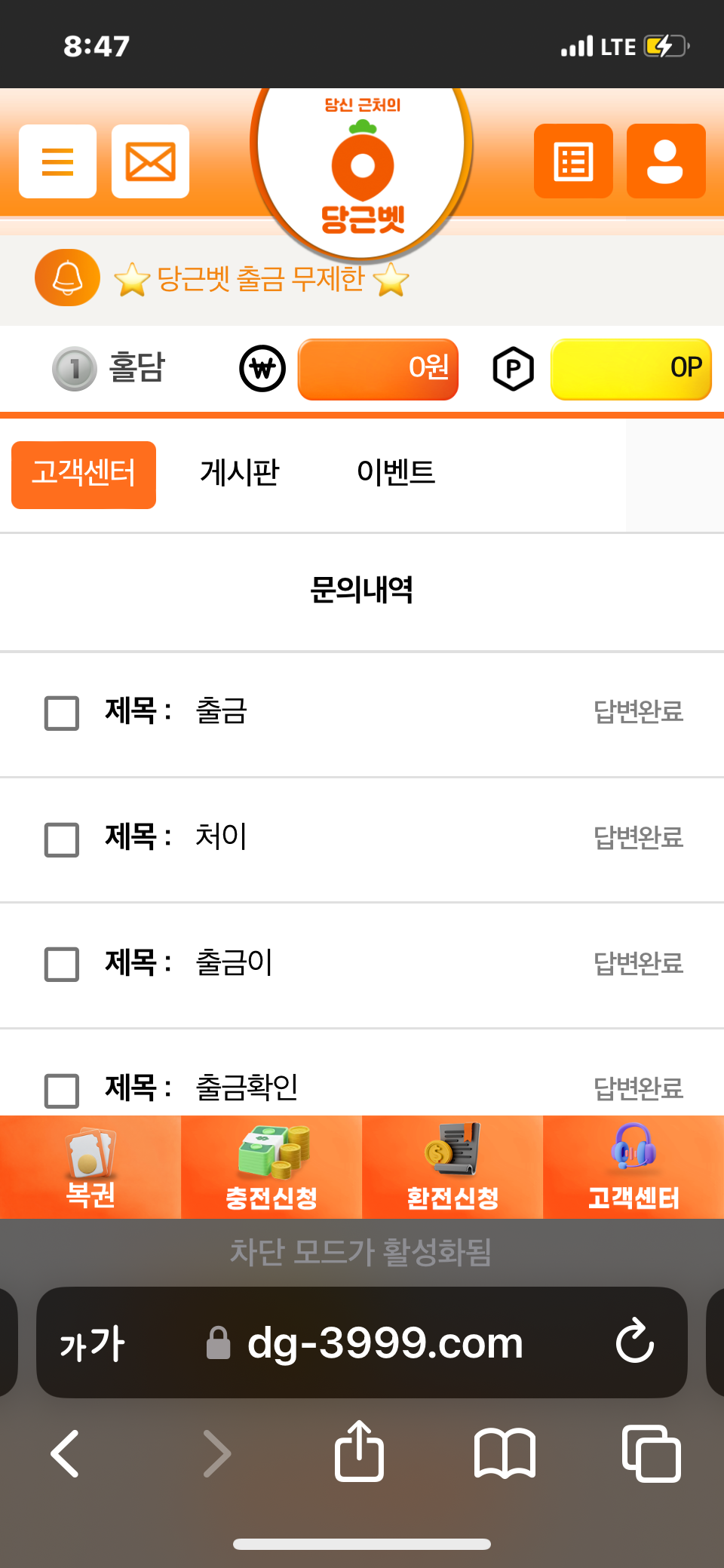This screenshot has height=1568, width=724.
Task: Tap the Safari share button
Action: click(359, 1451)
